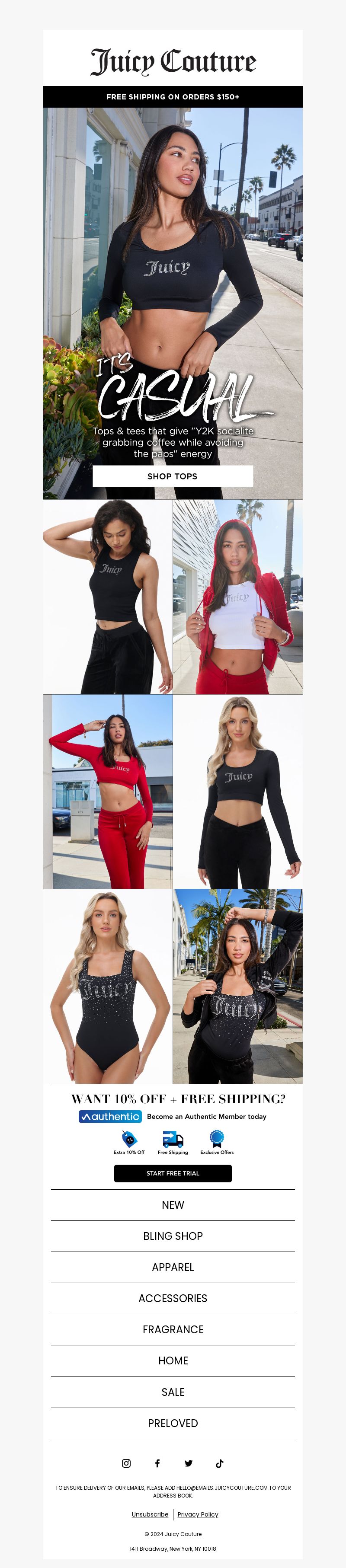Go to BLING SHOP section

[173, 1236]
